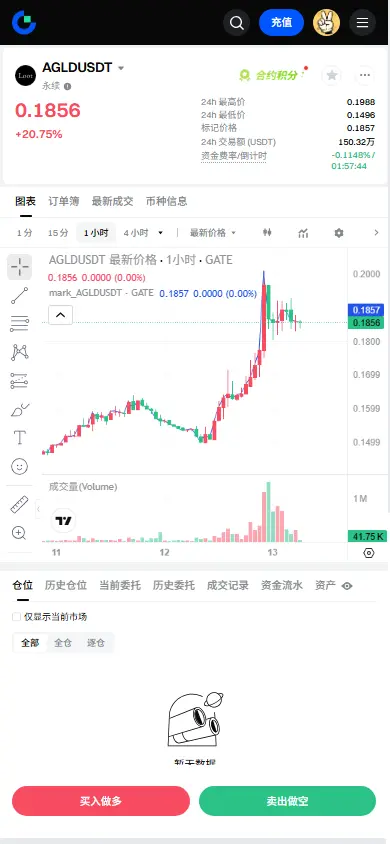Switch to the 历史仓位 tab
The image size is (390, 844).
pos(66,586)
